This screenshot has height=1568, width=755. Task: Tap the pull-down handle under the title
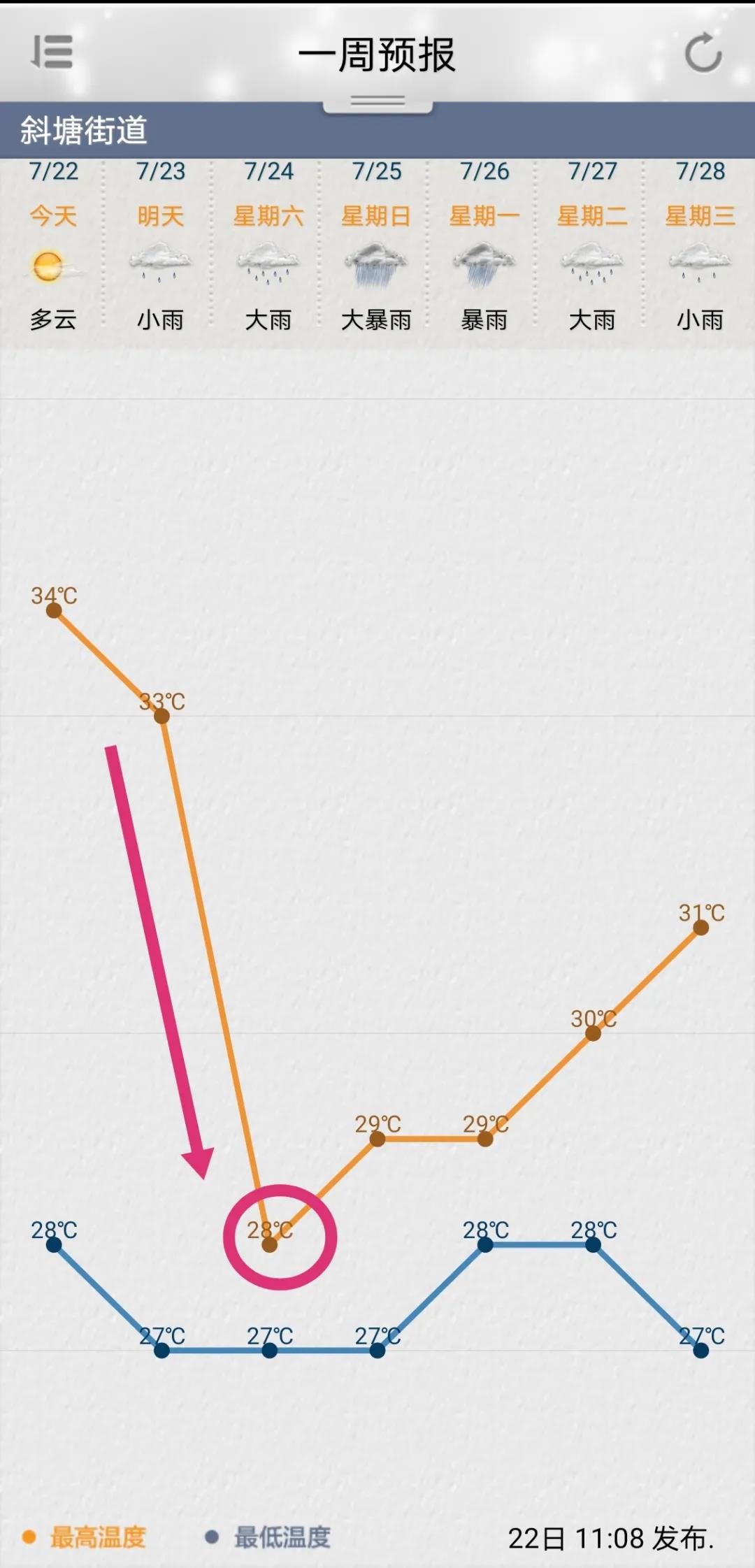[377, 103]
